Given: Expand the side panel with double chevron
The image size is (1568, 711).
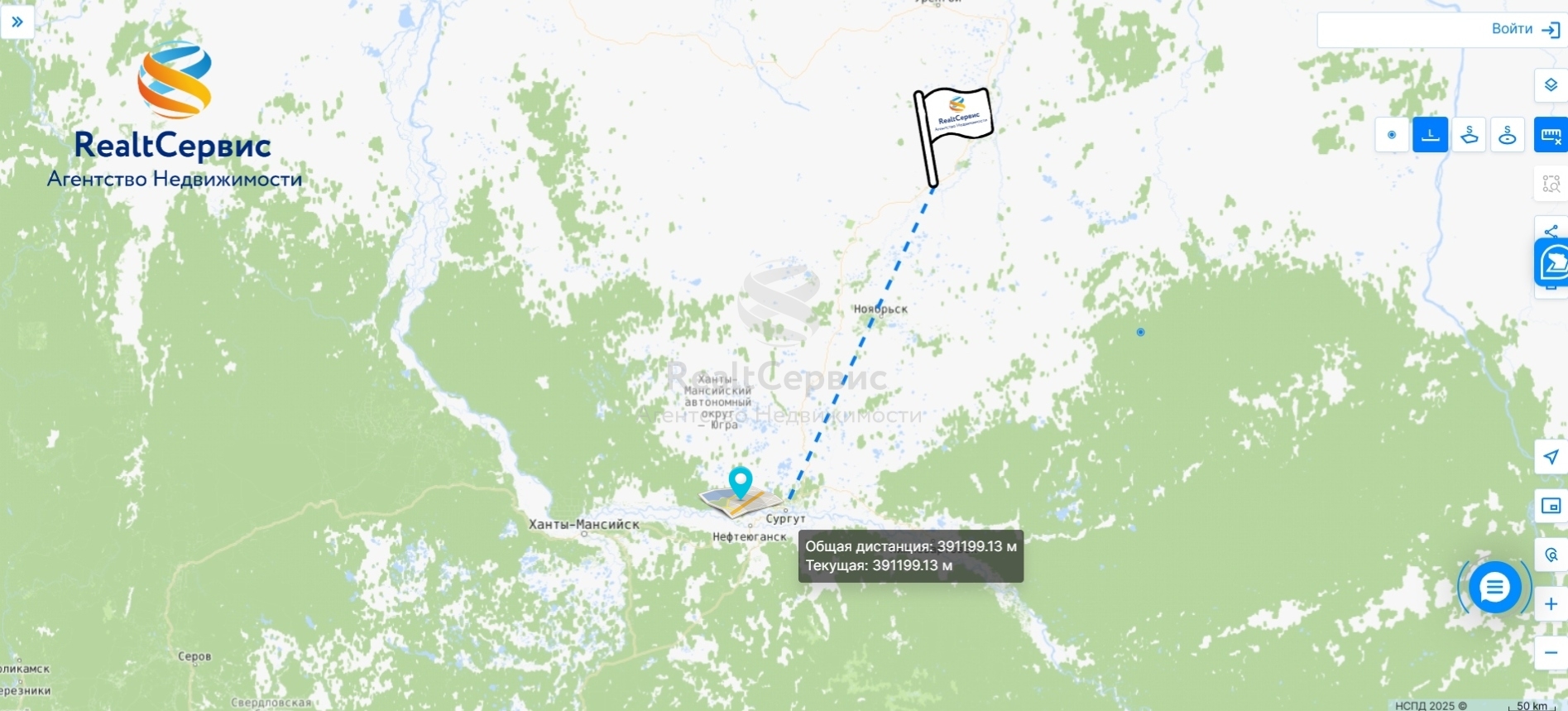Looking at the screenshot, I should pyautogui.click(x=17, y=22).
